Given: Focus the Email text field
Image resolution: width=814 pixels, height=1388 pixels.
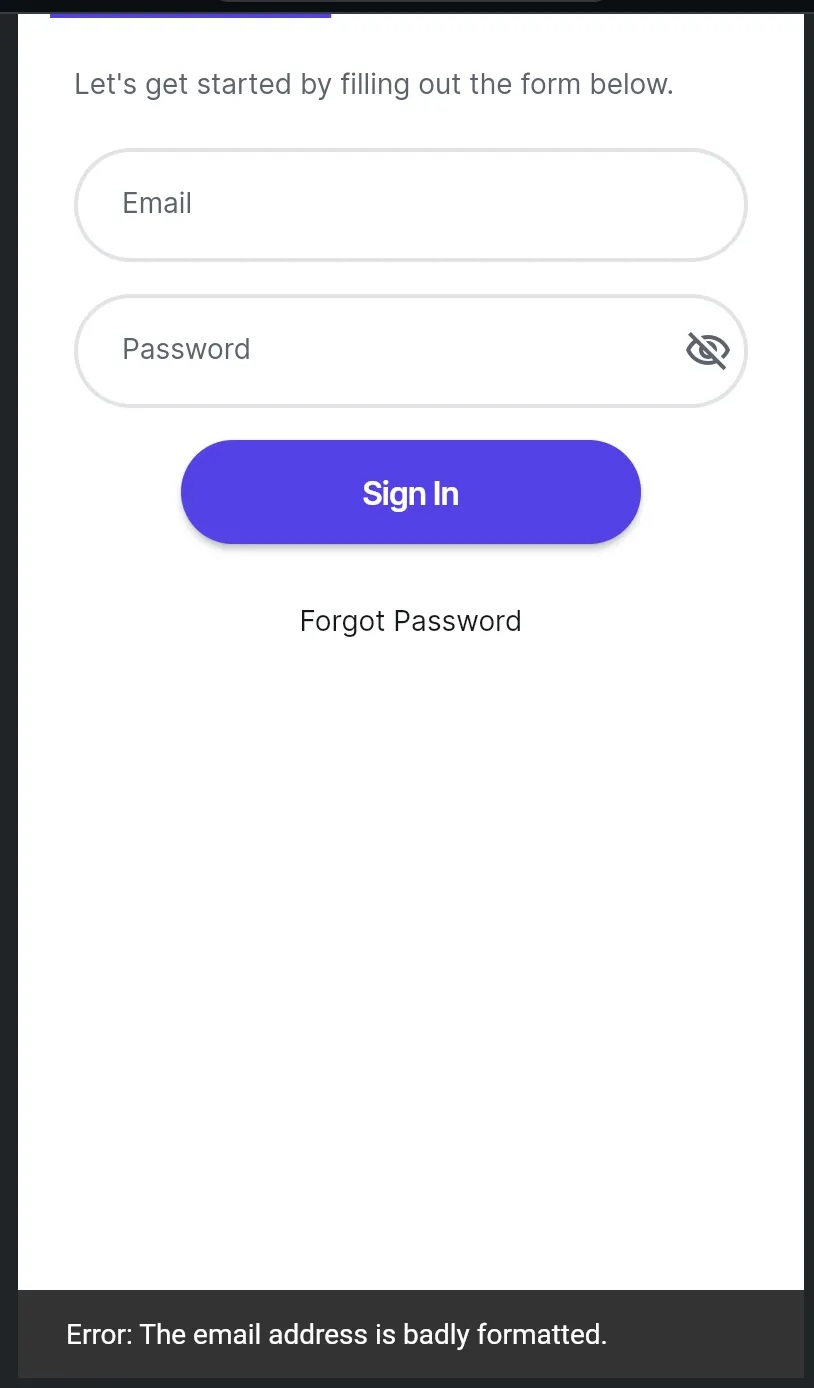Looking at the screenshot, I should coord(410,205).
